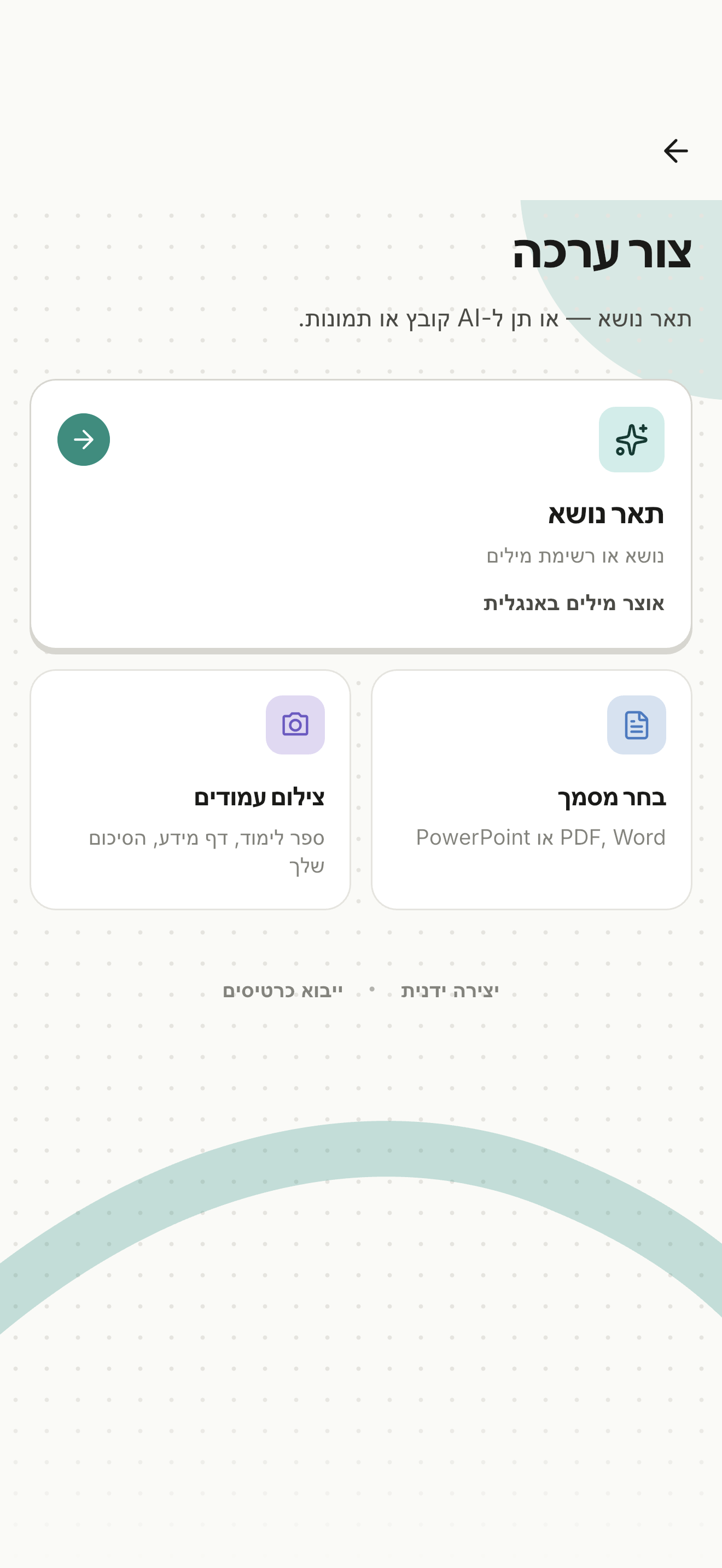The width and height of the screenshot is (722, 1568).
Task: Open the תאר נושא card
Action: (x=361, y=515)
